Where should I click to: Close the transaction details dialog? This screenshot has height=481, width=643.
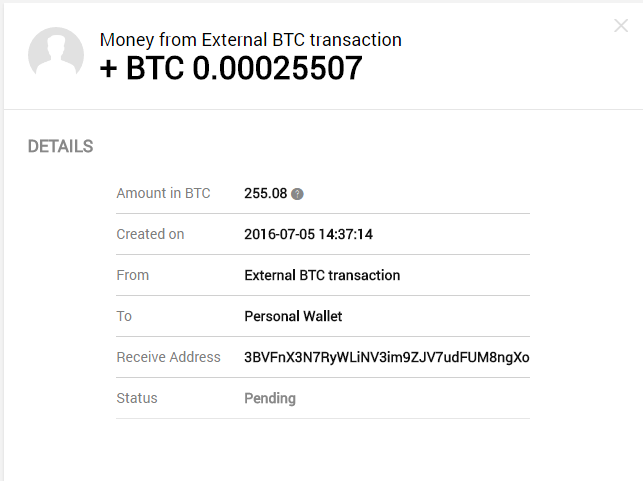pyautogui.click(x=621, y=26)
